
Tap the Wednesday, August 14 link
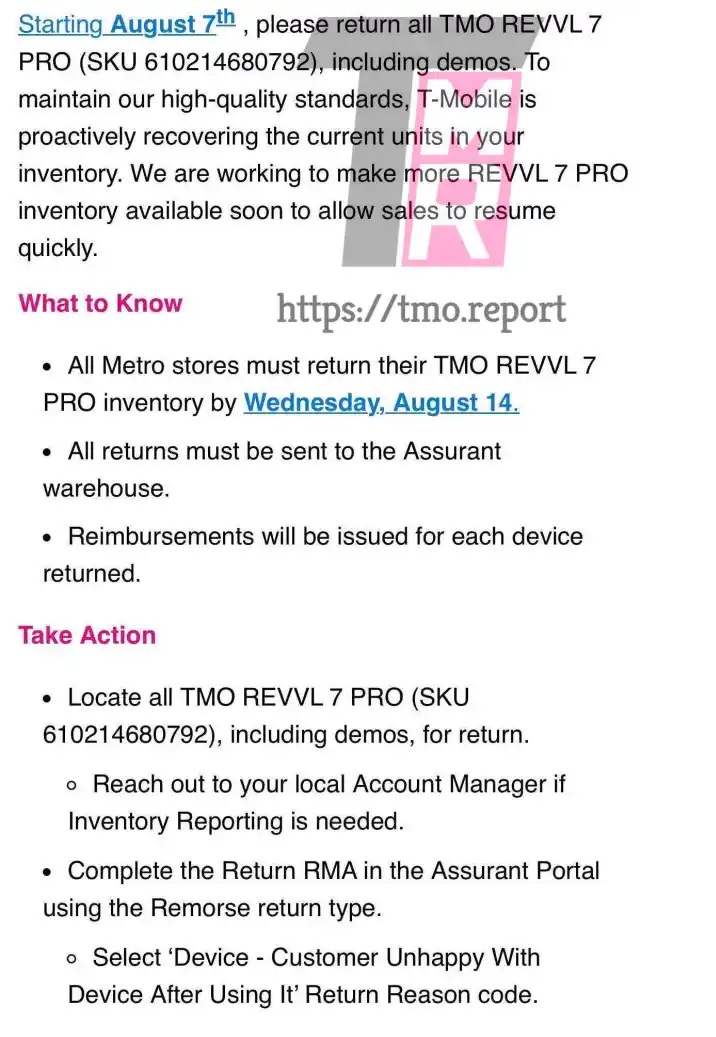380,403
